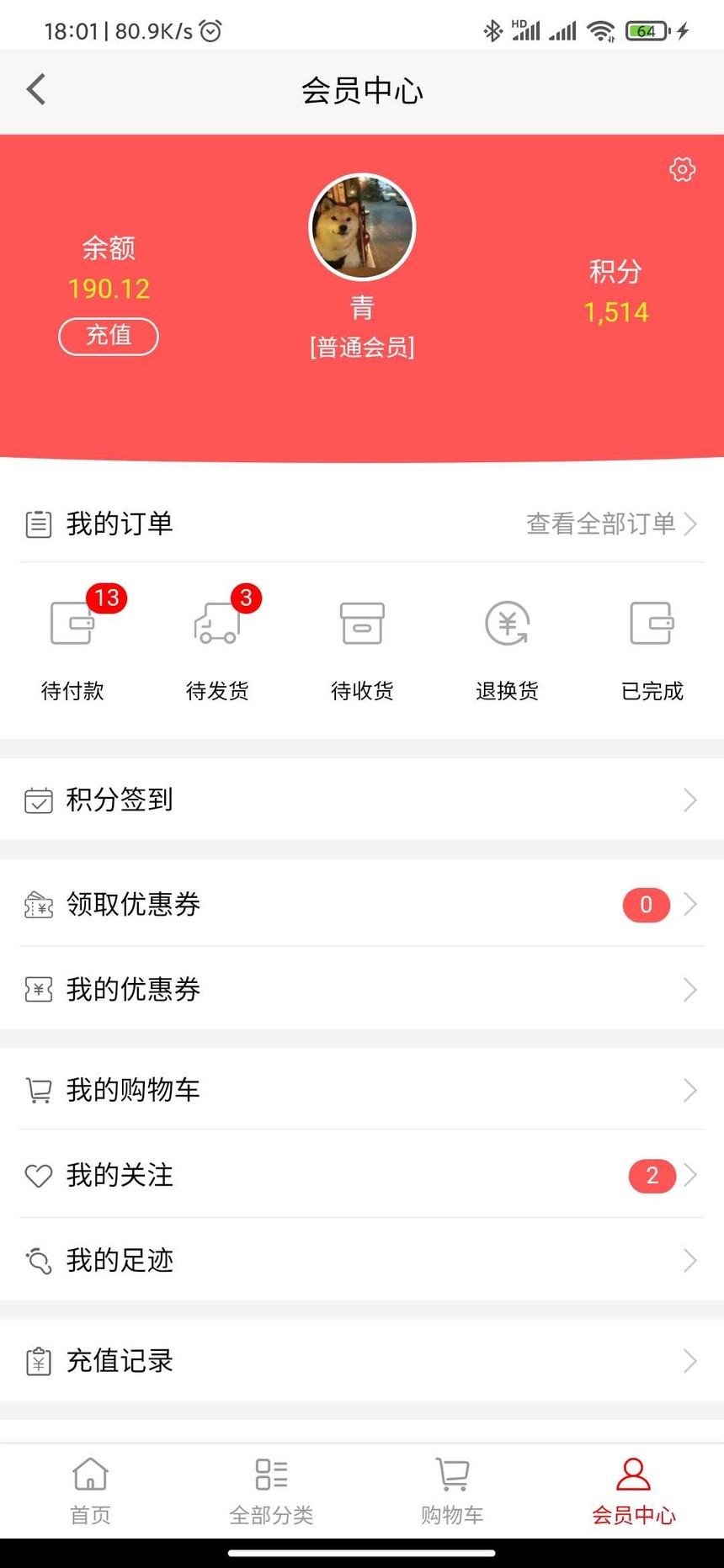Switch to the 首页 home tab
This screenshot has height=1568, width=724.
pyautogui.click(x=90, y=1491)
